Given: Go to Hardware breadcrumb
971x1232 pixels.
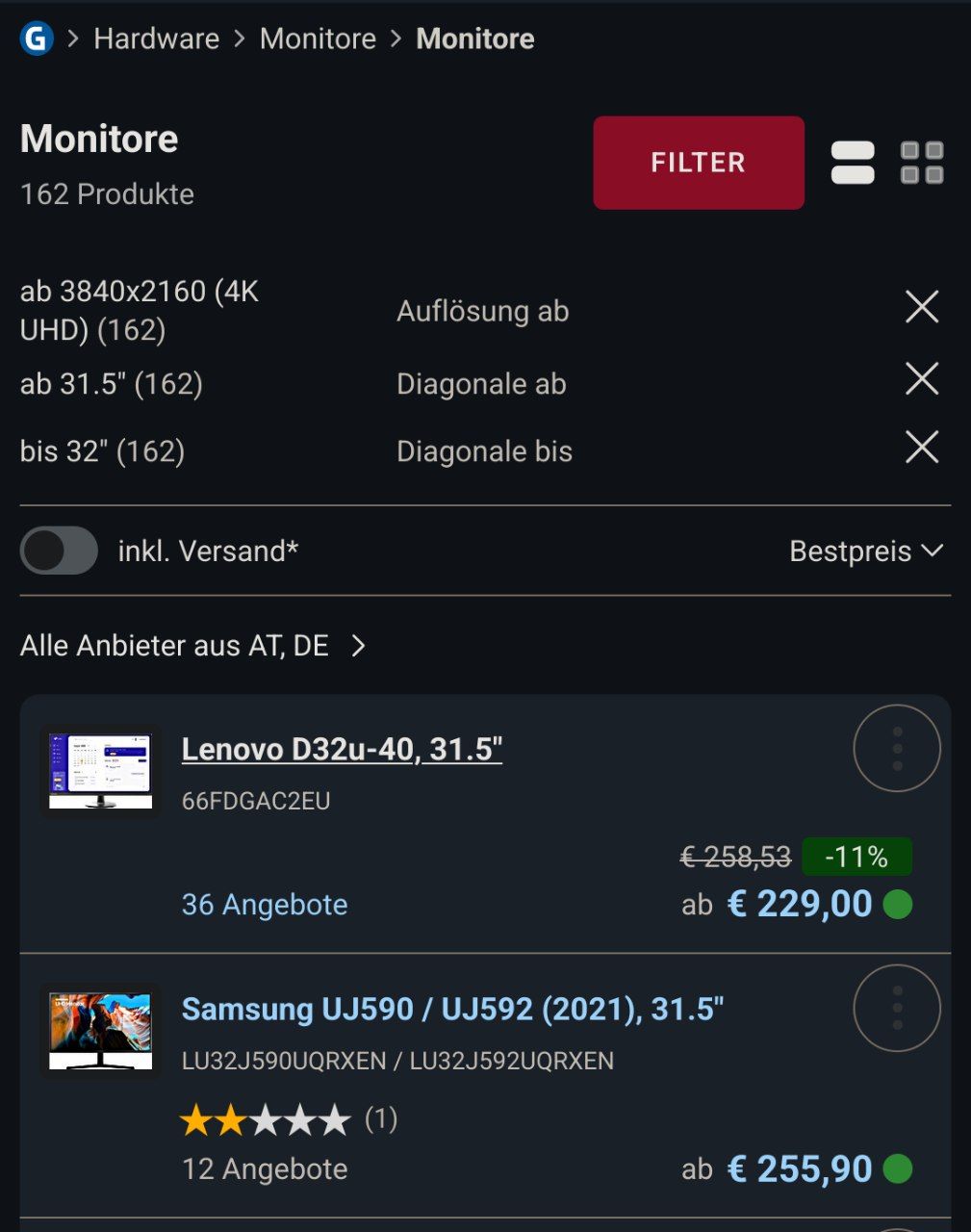Looking at the screenshot, I should pos(156,38).
